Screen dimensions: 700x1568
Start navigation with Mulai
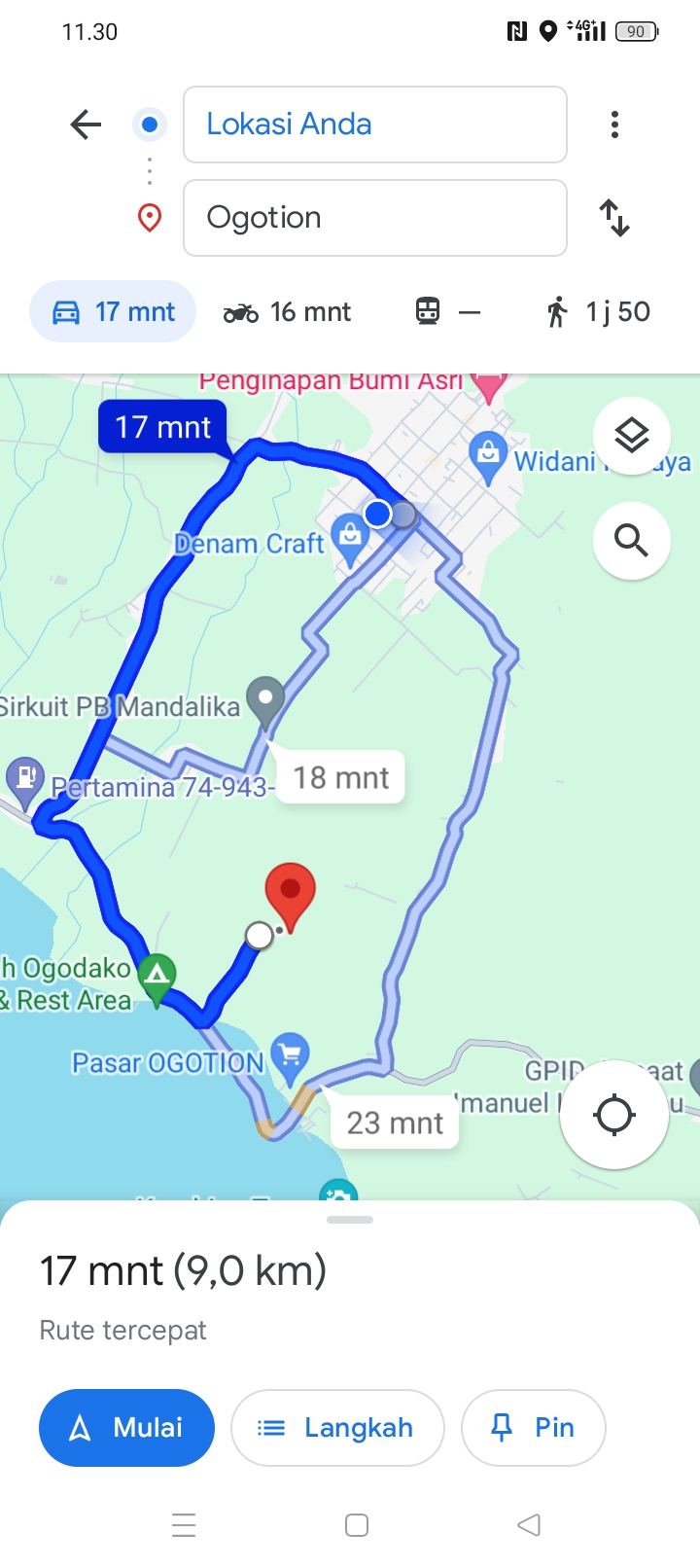(126, 1428)
